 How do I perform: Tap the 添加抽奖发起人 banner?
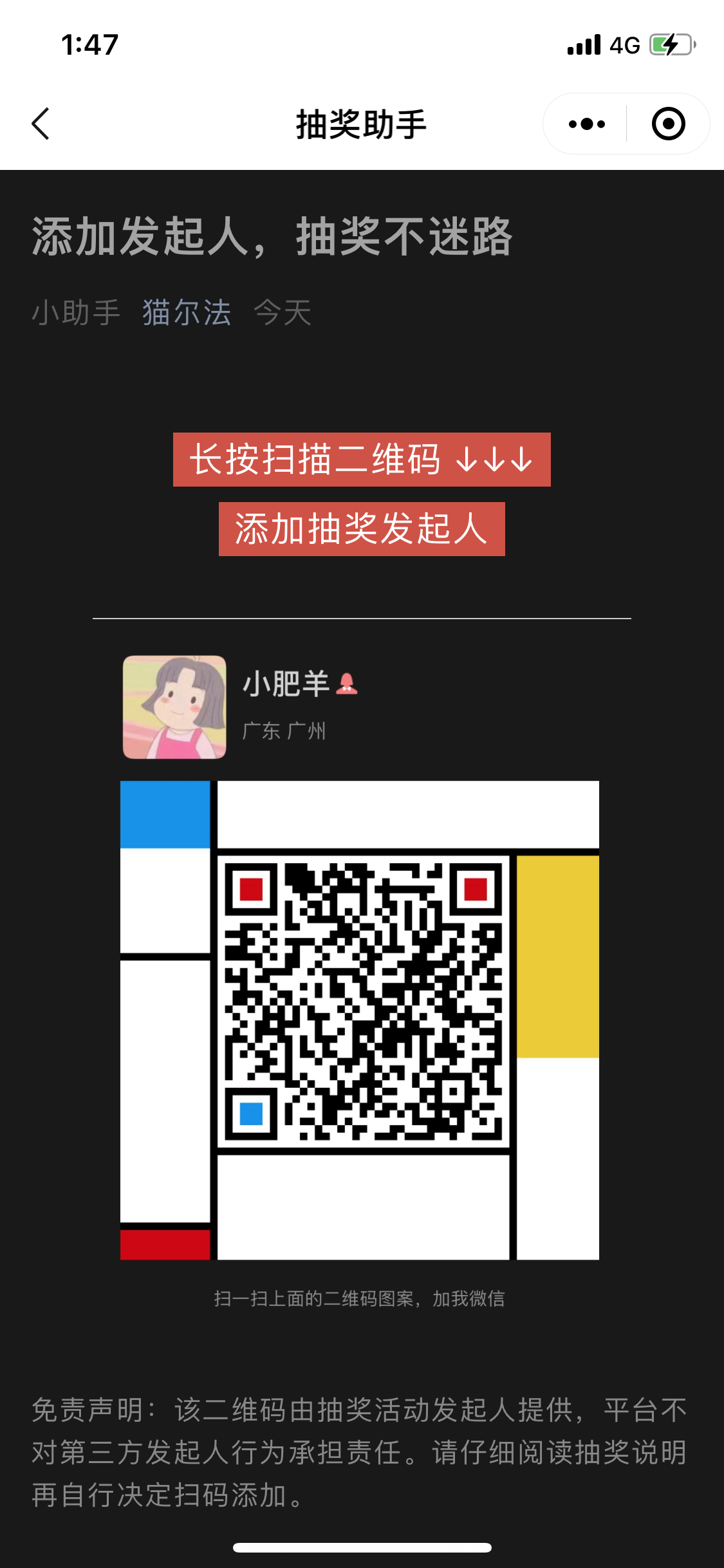pos(362,528)
